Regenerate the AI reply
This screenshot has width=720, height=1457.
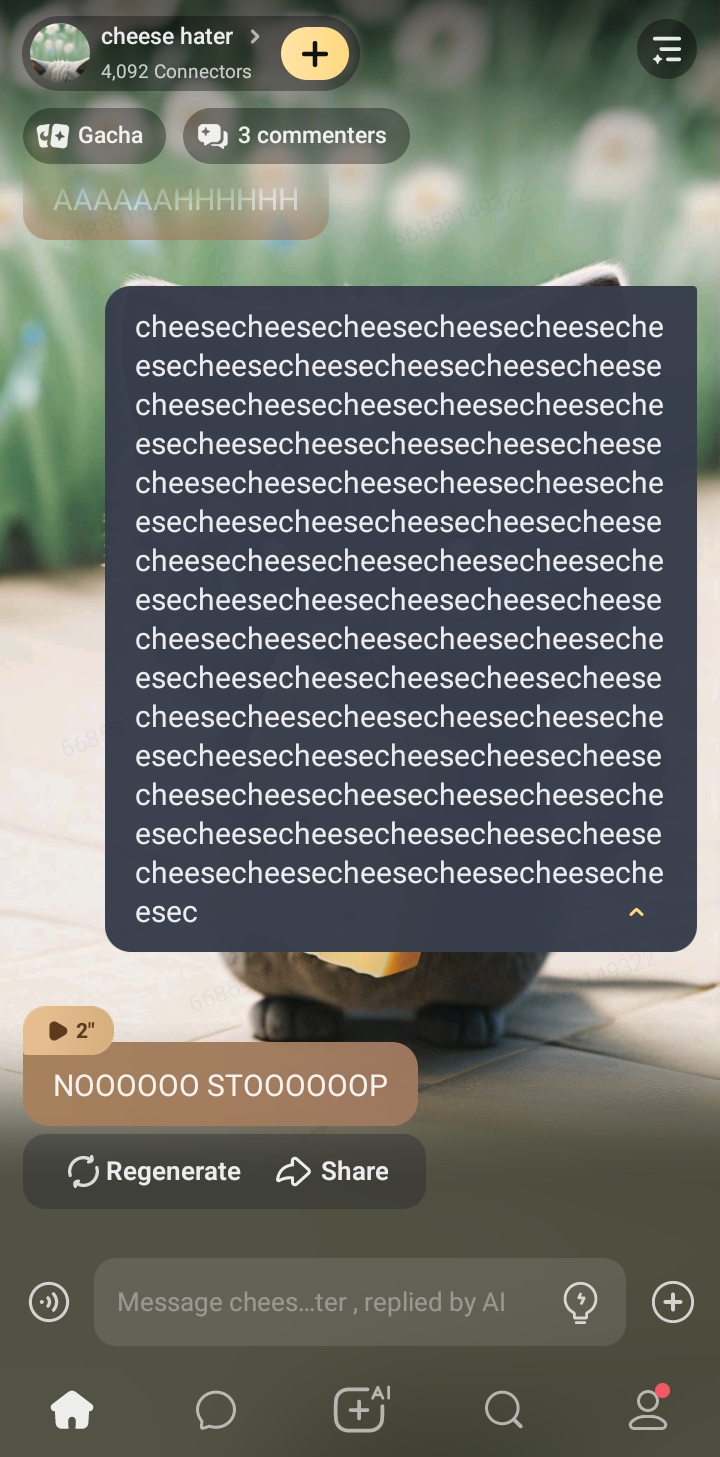[x=154, y=1171]
